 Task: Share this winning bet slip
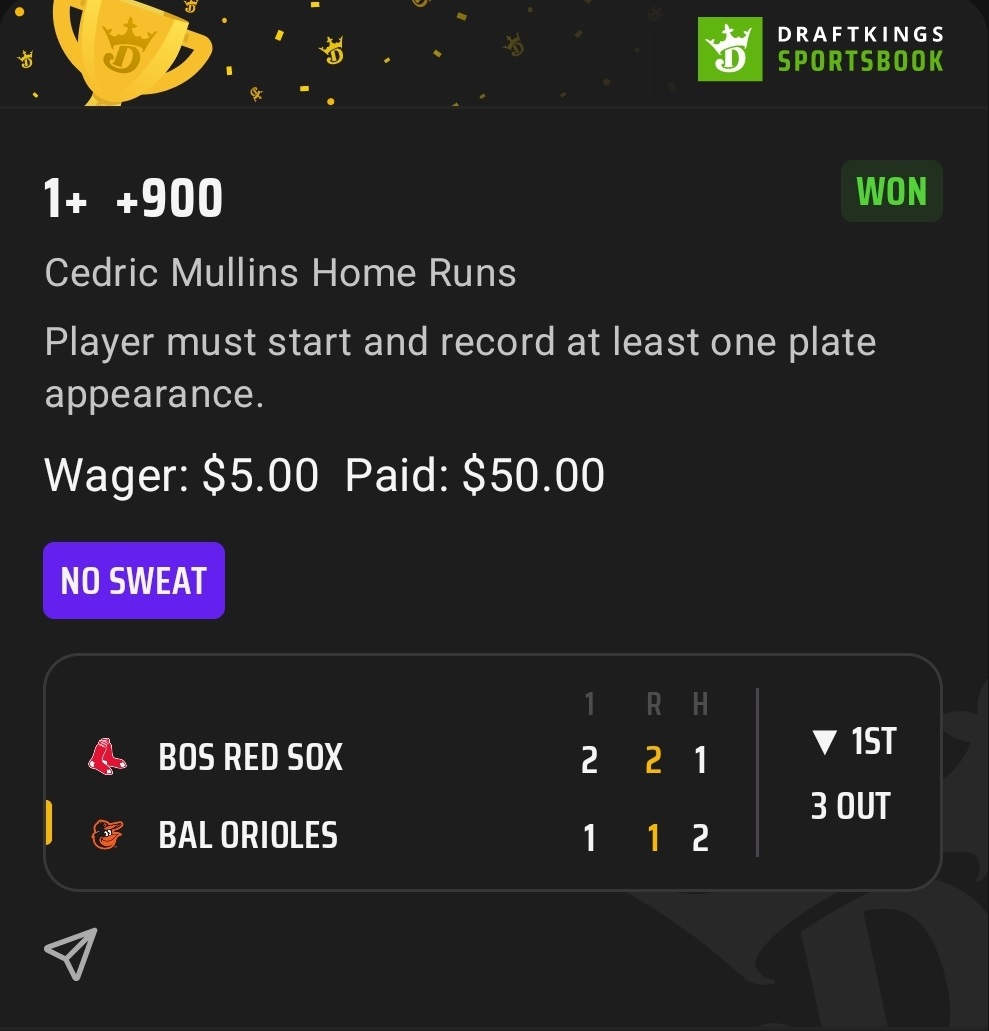(x=71, y=953)
